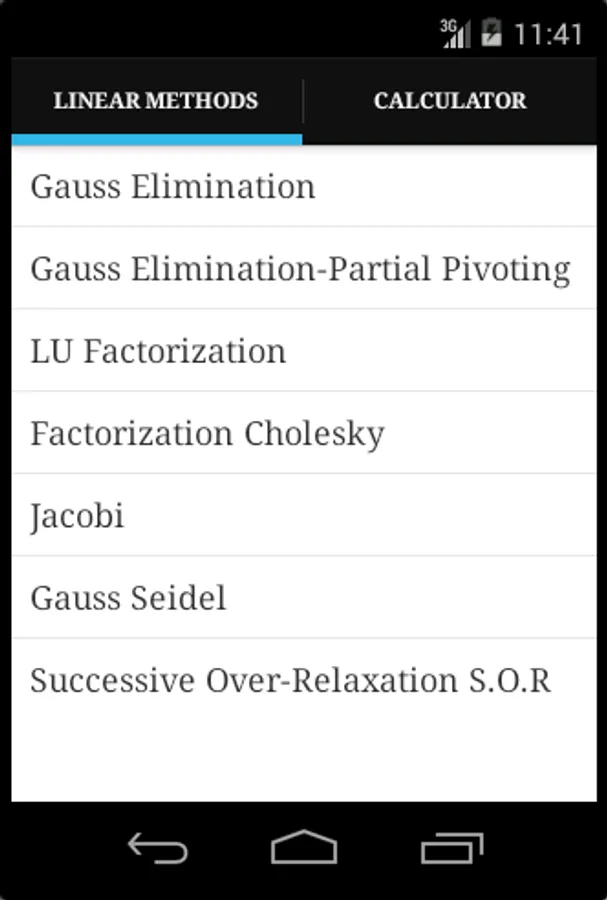This screenshot has width=607, height=900.
Task: Choose Gauss Elimination-Partial Pivoting
Action: coord(303,269)
